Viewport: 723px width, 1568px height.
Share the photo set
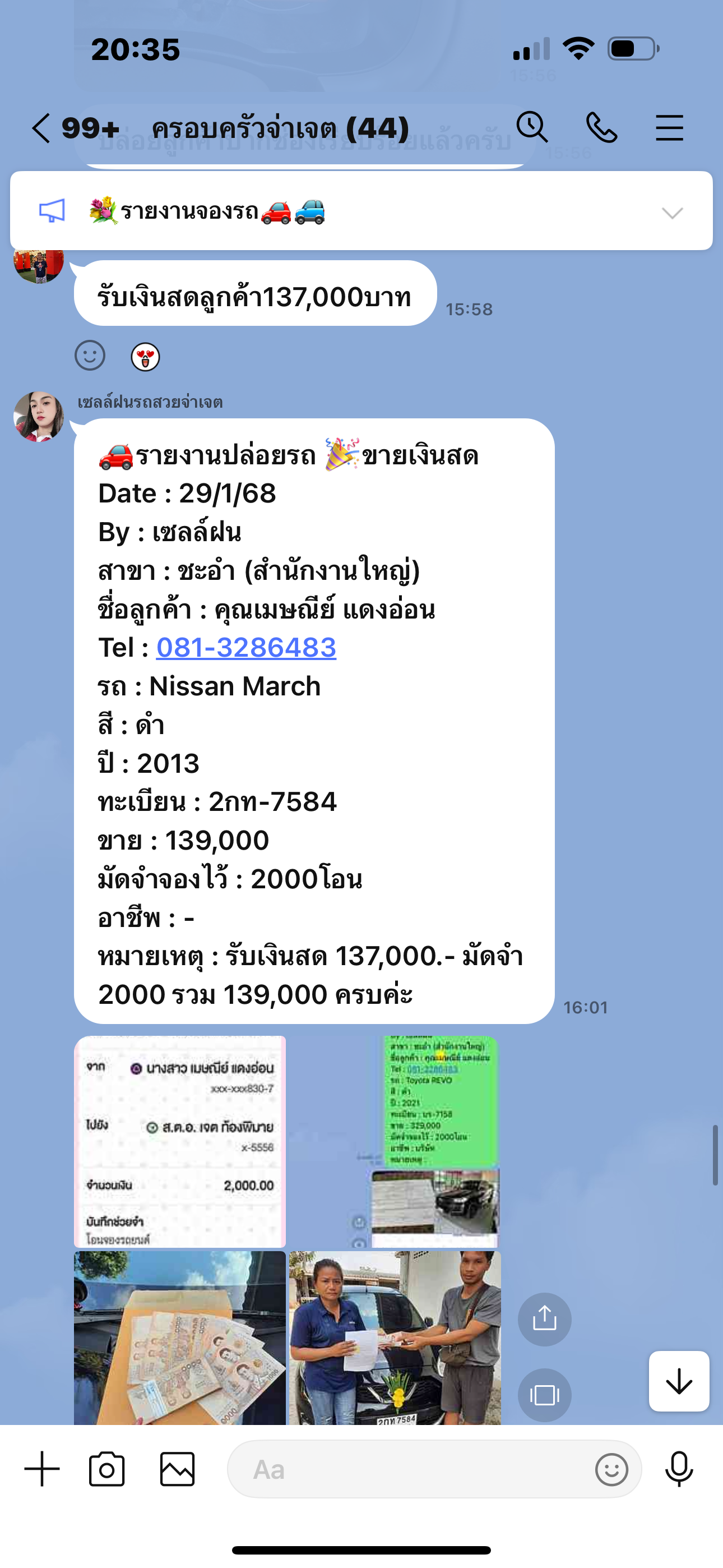click(545, 1319)
